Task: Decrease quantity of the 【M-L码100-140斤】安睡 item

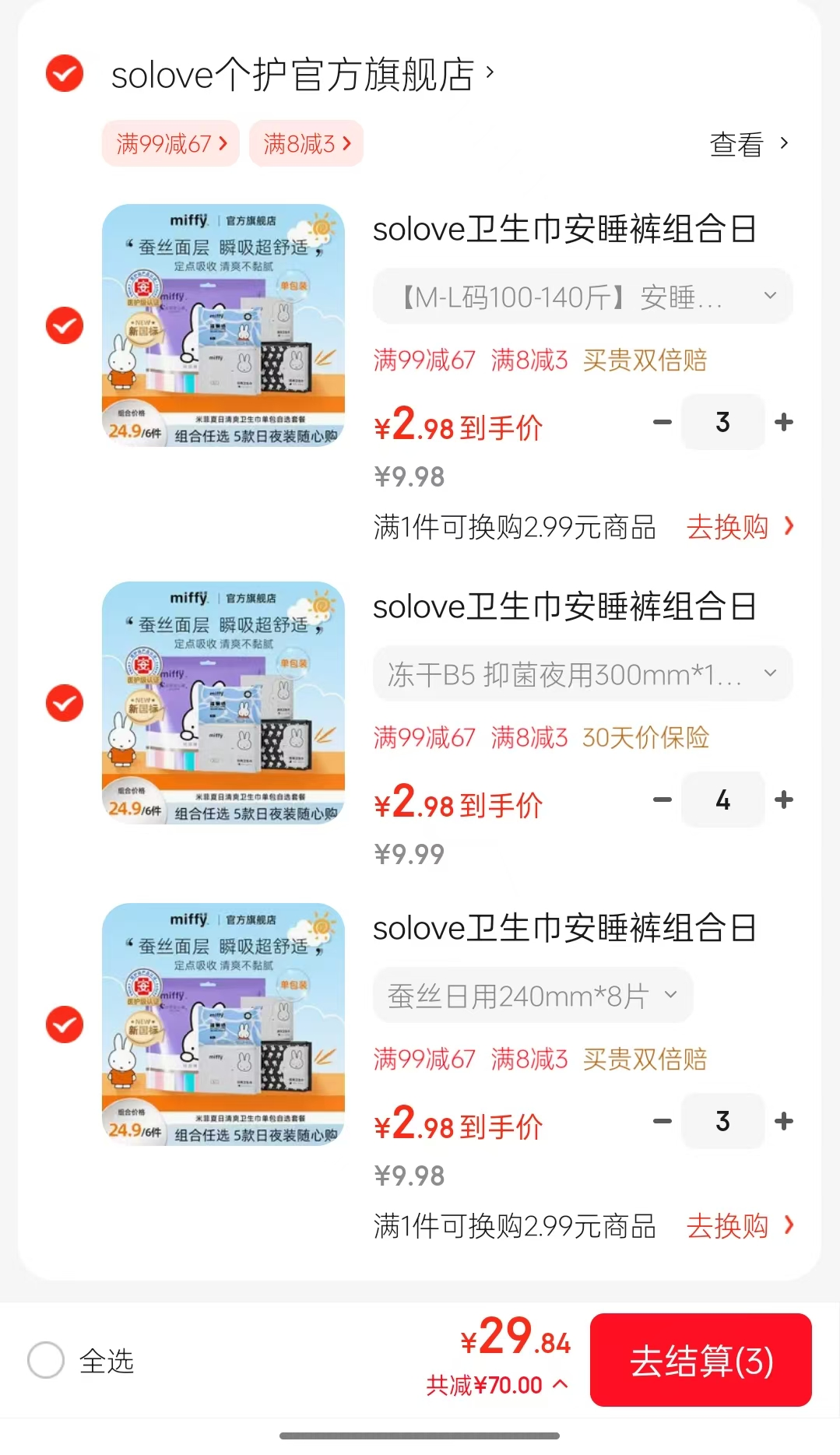Action: pyautogui.click(x=663, y=422)
